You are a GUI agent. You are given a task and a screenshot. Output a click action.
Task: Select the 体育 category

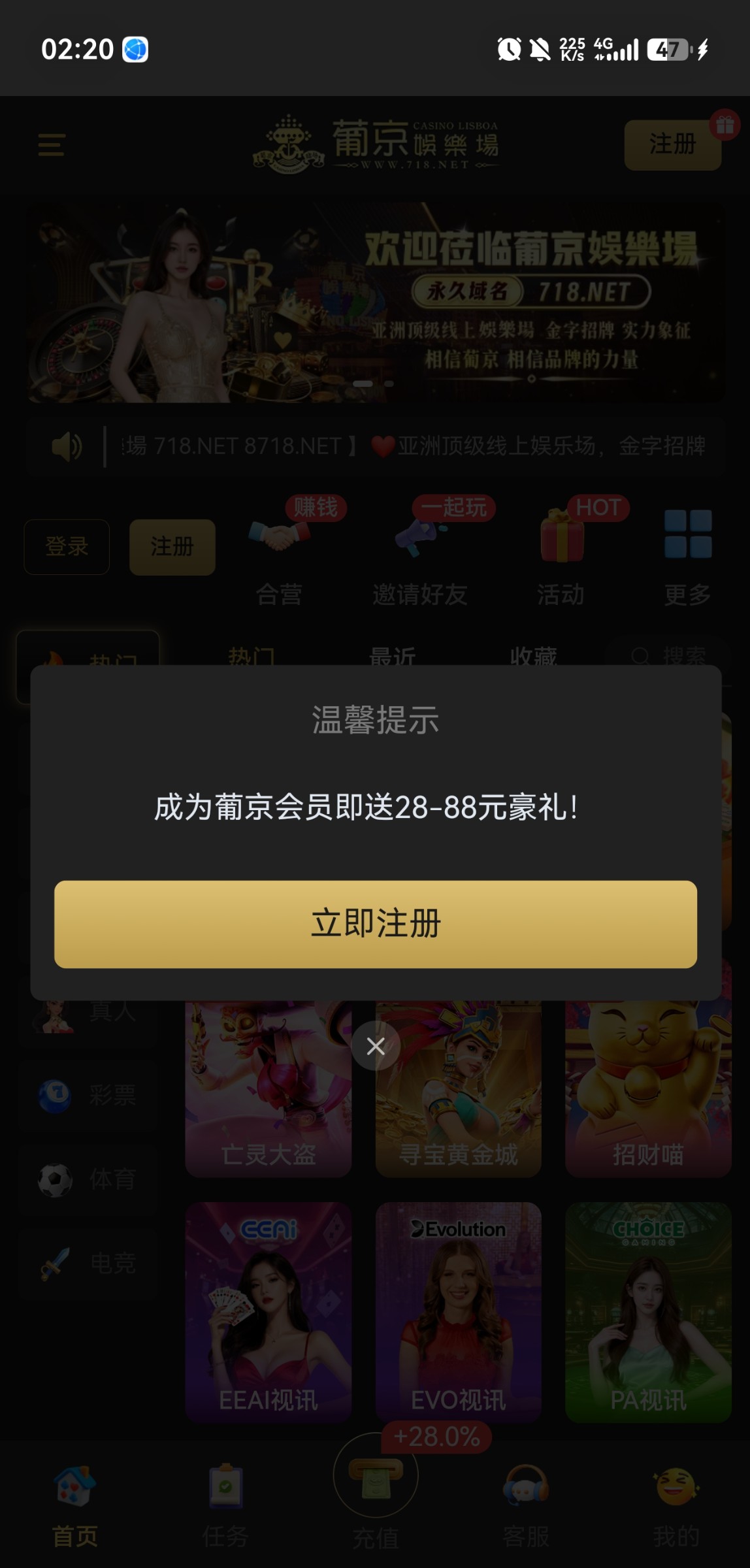click(88, 1179)
